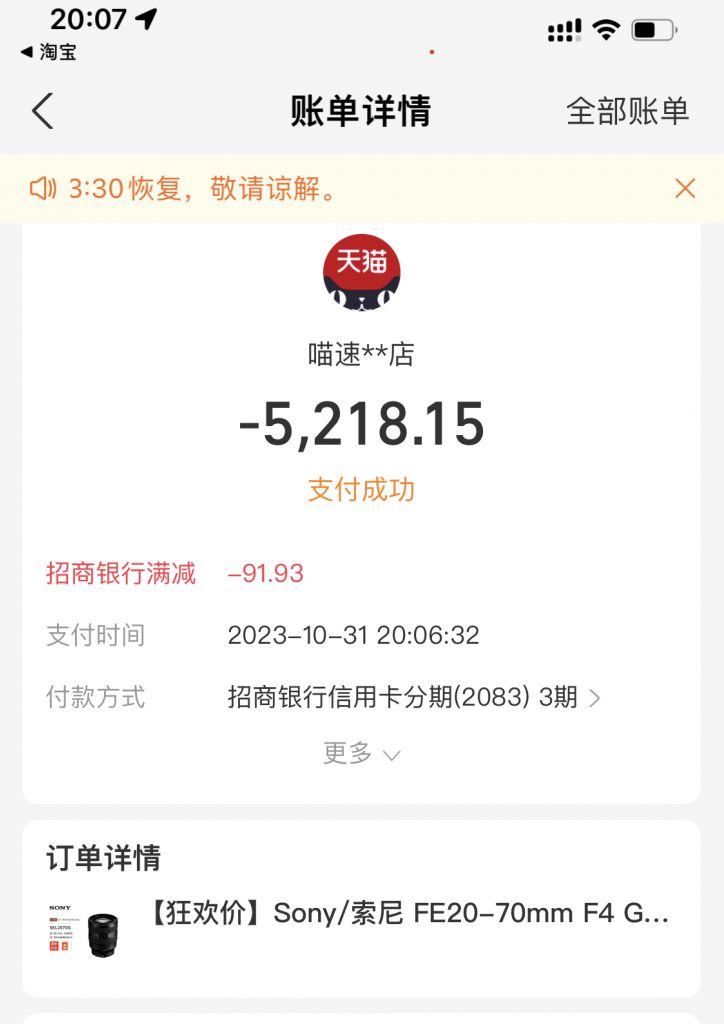The height and width of the screenshot is (1024, 724).
Task: Open 全部账单 at the top right
Action: (628, 112)
